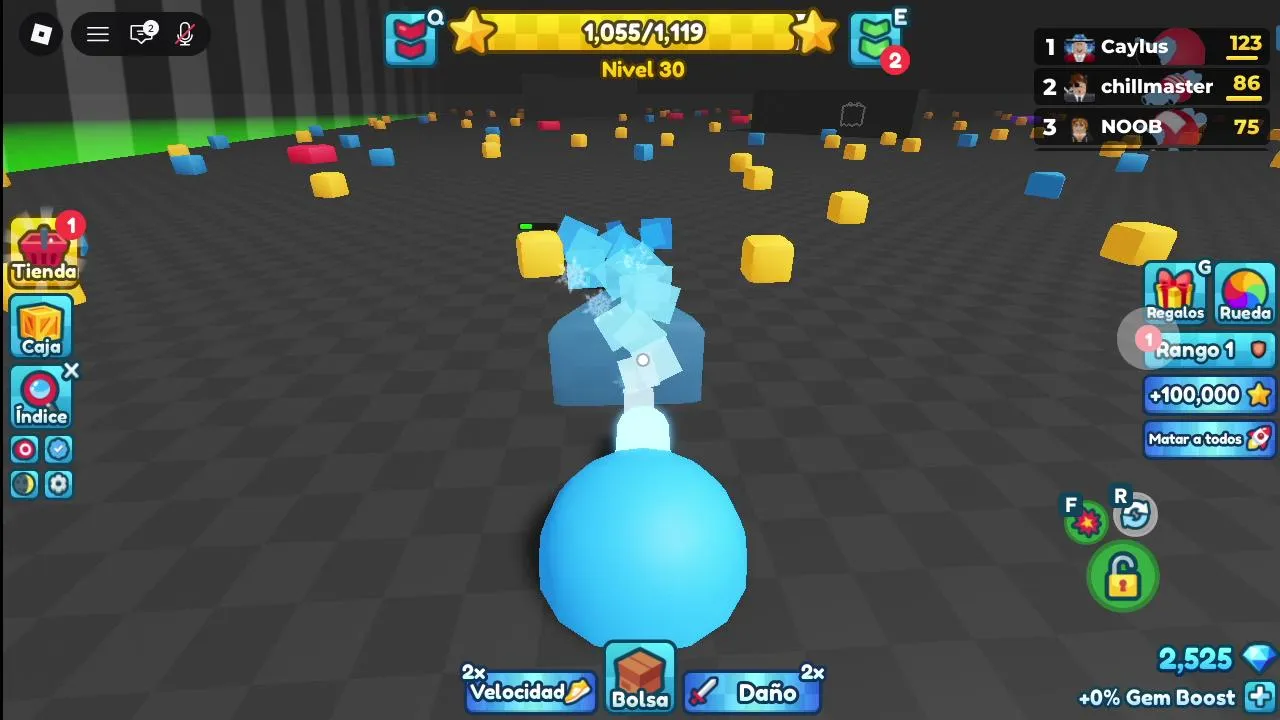This screenshot has height=720, width=1280.
Task: Open the Roblox main menu logo
Action: tap(41, 35)
